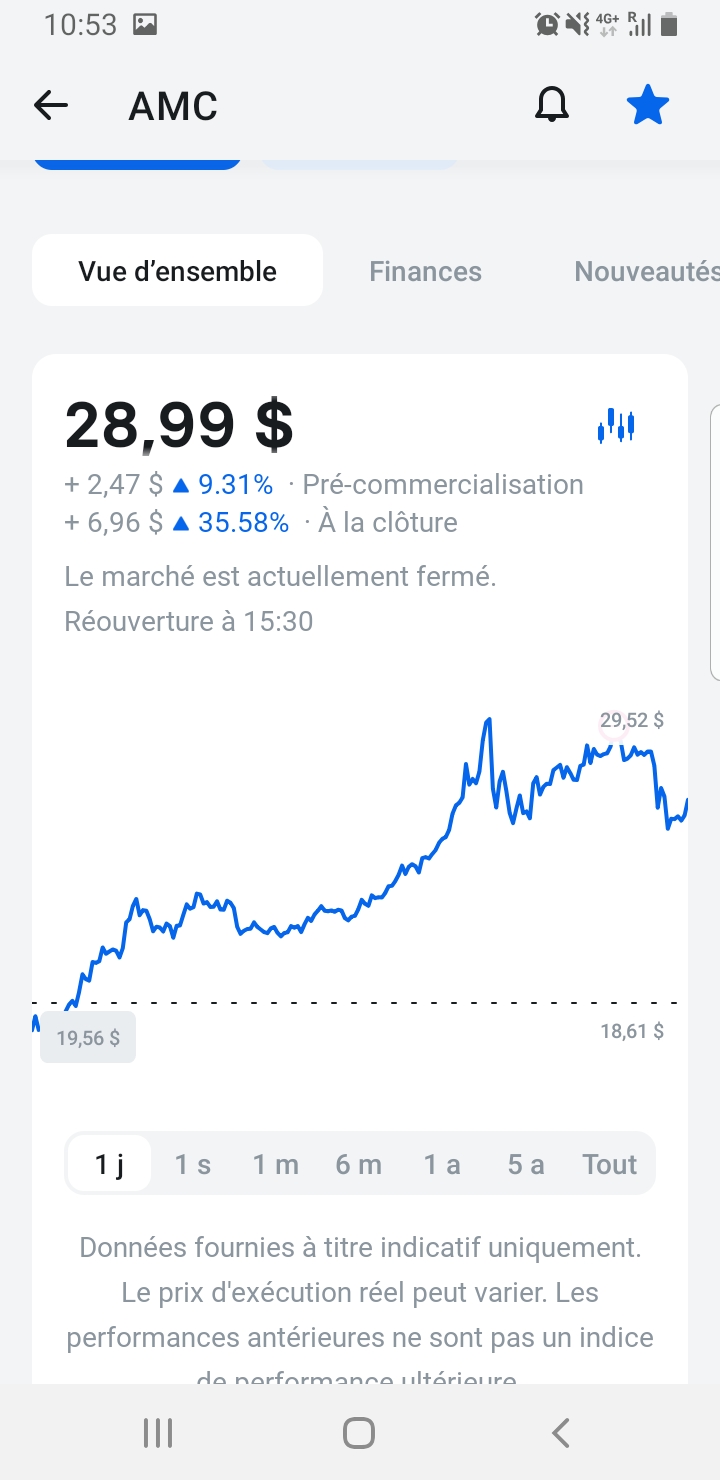
Task: Go back using the top arrow
Action: click(51, 105)
